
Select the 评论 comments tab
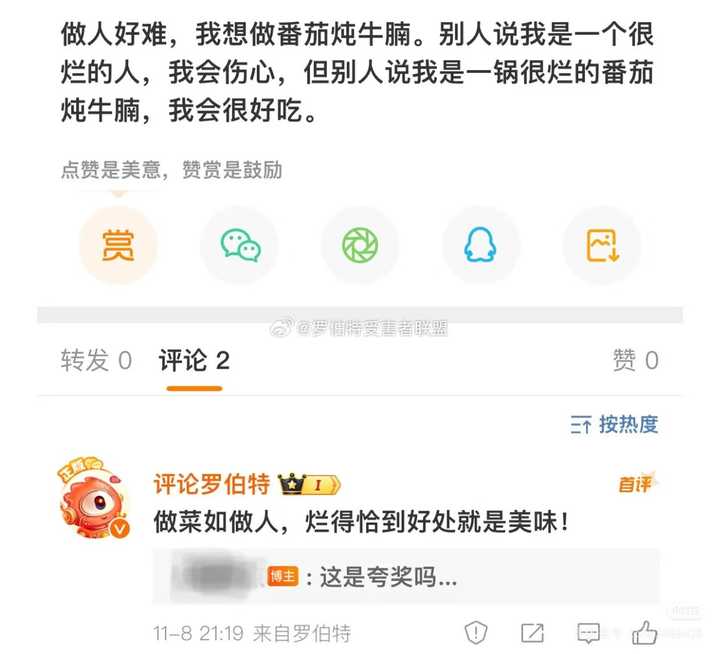pos(194,361)
